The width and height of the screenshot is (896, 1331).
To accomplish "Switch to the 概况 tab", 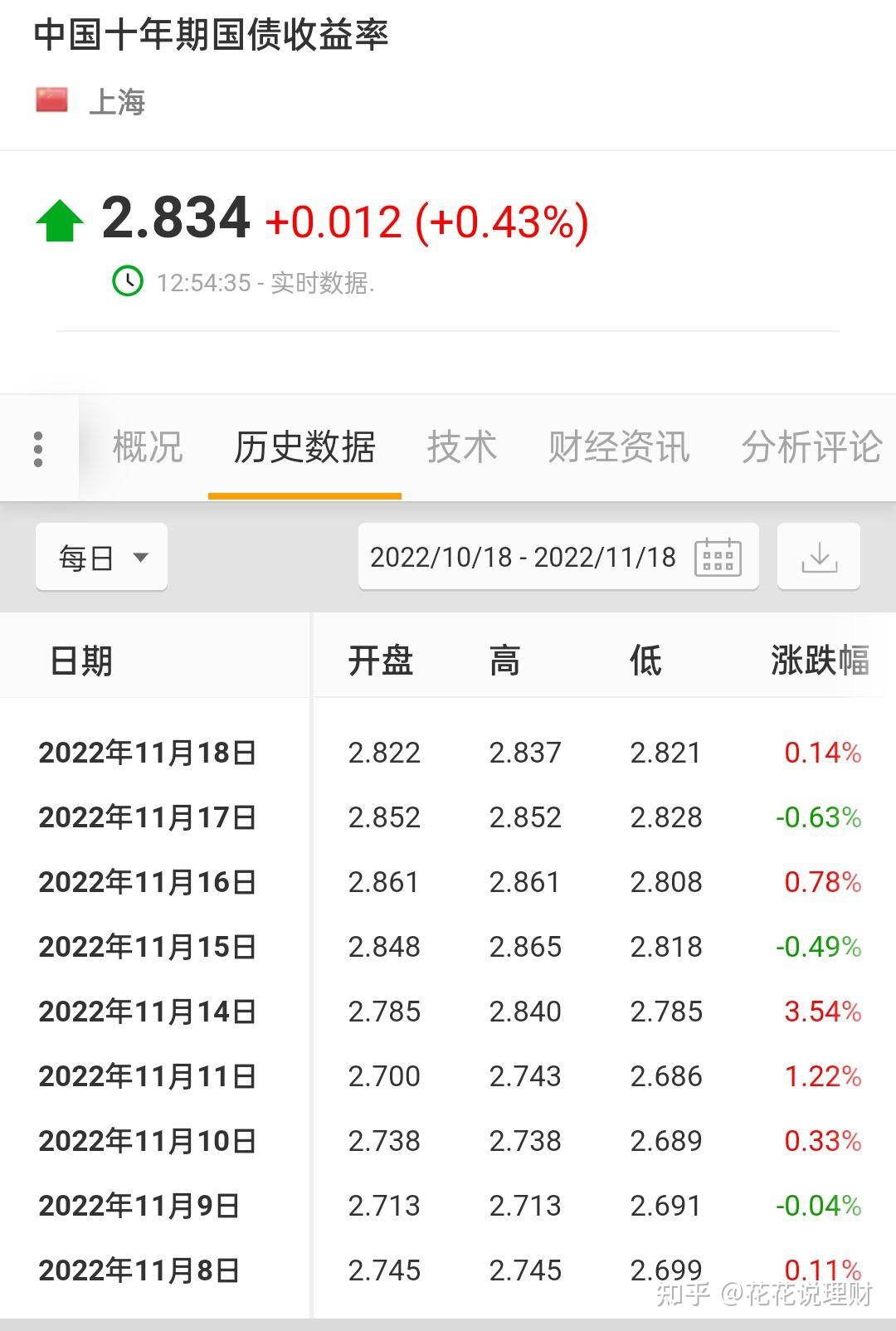I will 150,446.
